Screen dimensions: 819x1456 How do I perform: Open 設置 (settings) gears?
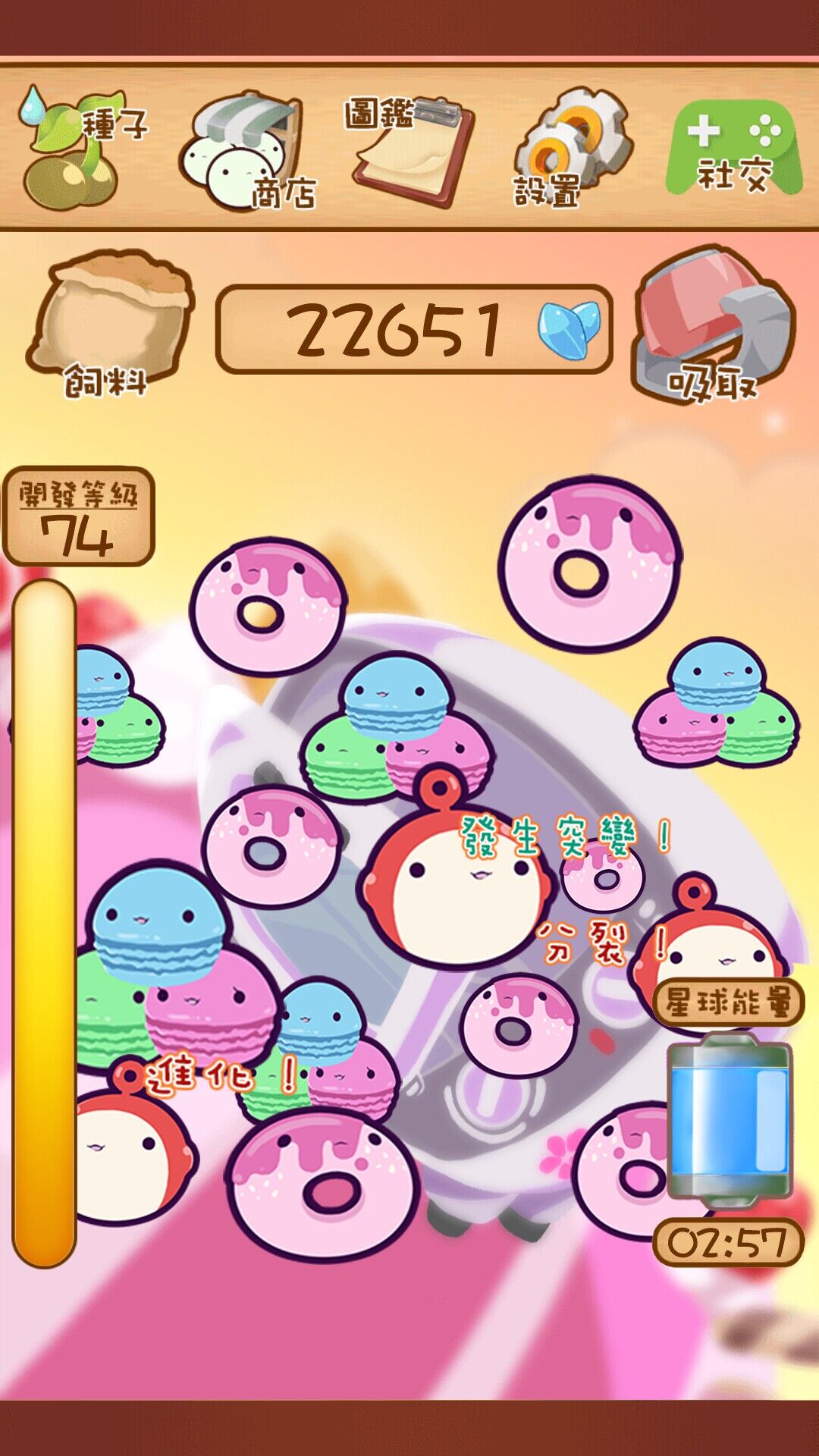[x=570, y=148]
